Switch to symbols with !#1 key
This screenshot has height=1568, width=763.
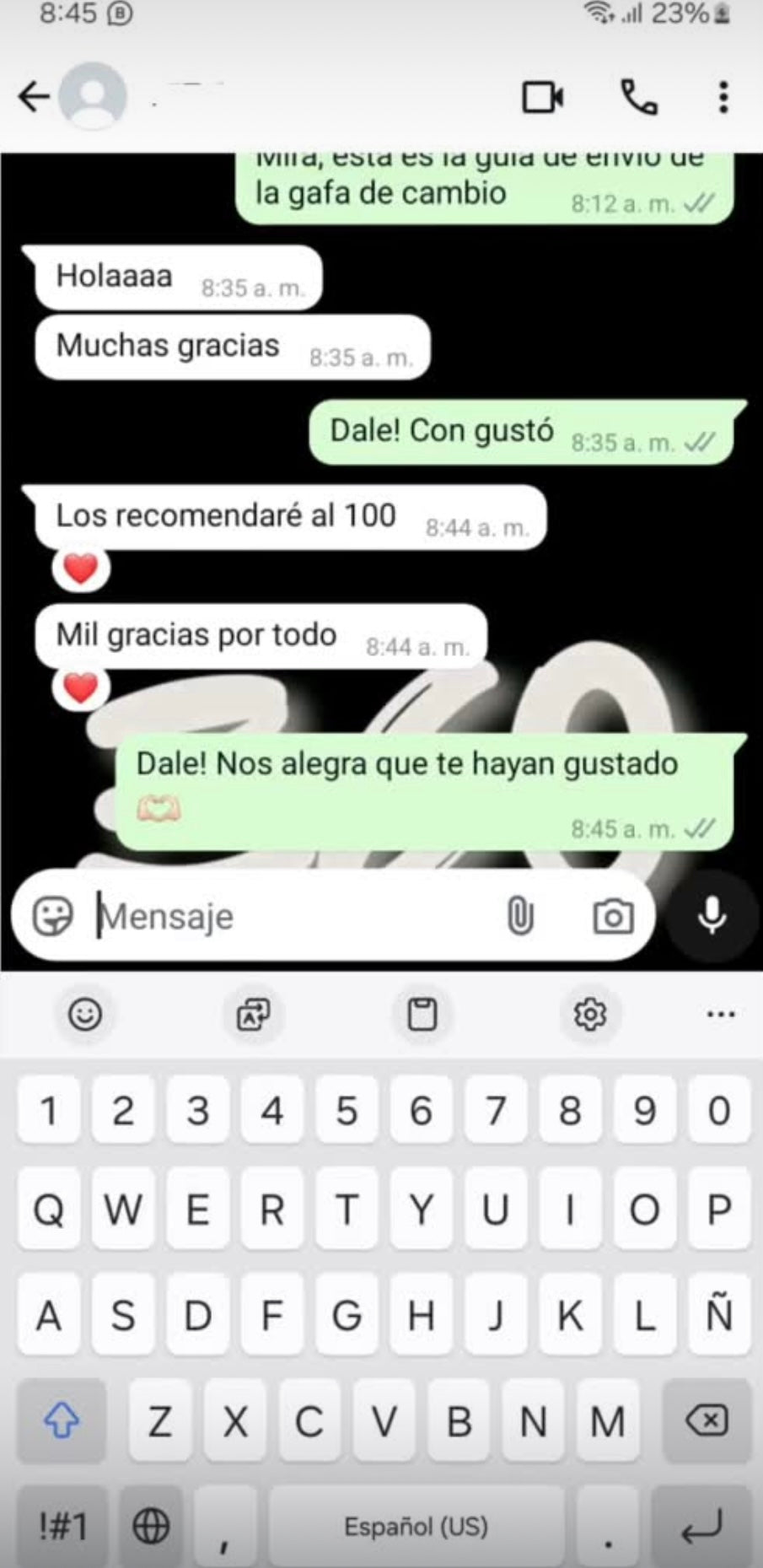coord(62,1525)
